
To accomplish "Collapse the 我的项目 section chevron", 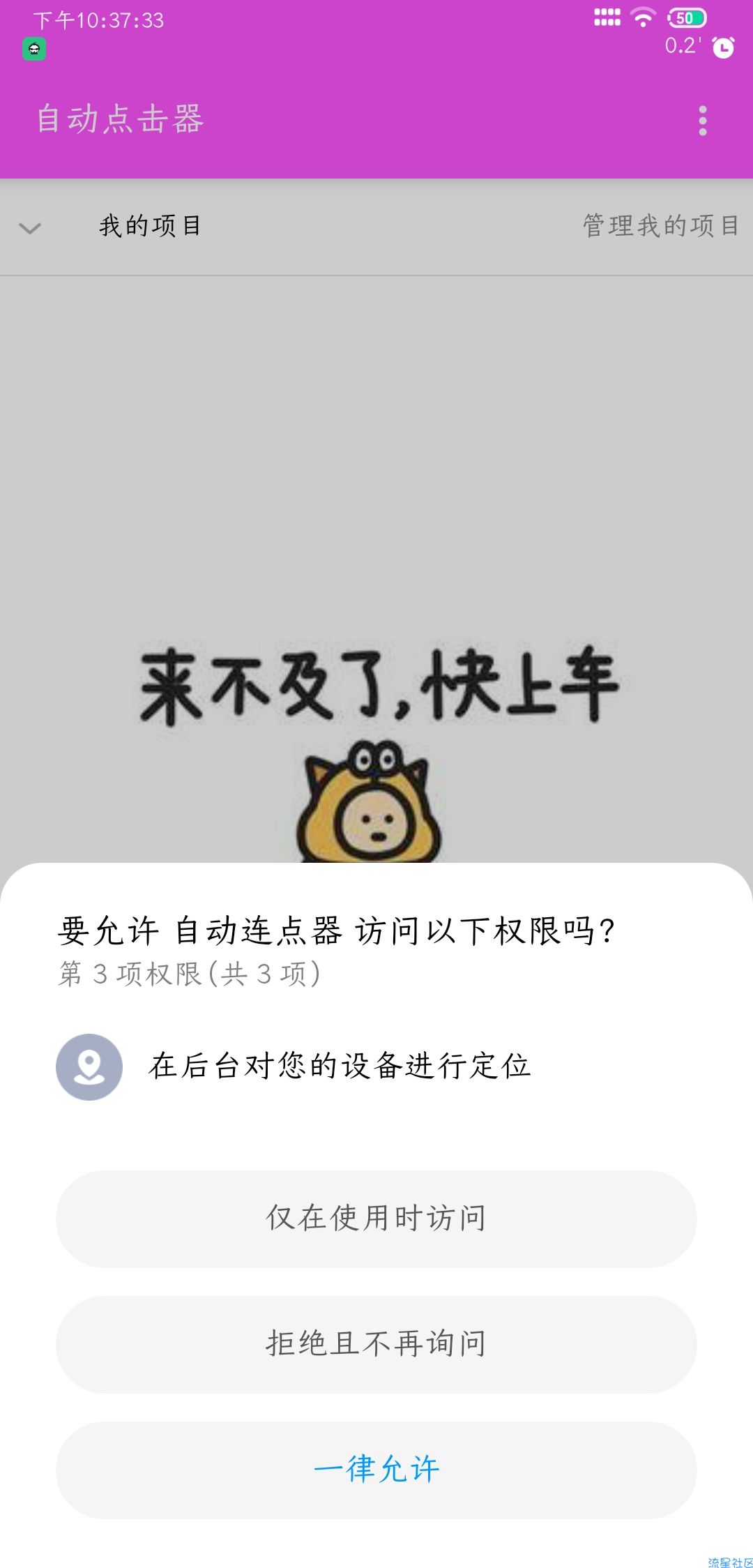I will point(31,227).
